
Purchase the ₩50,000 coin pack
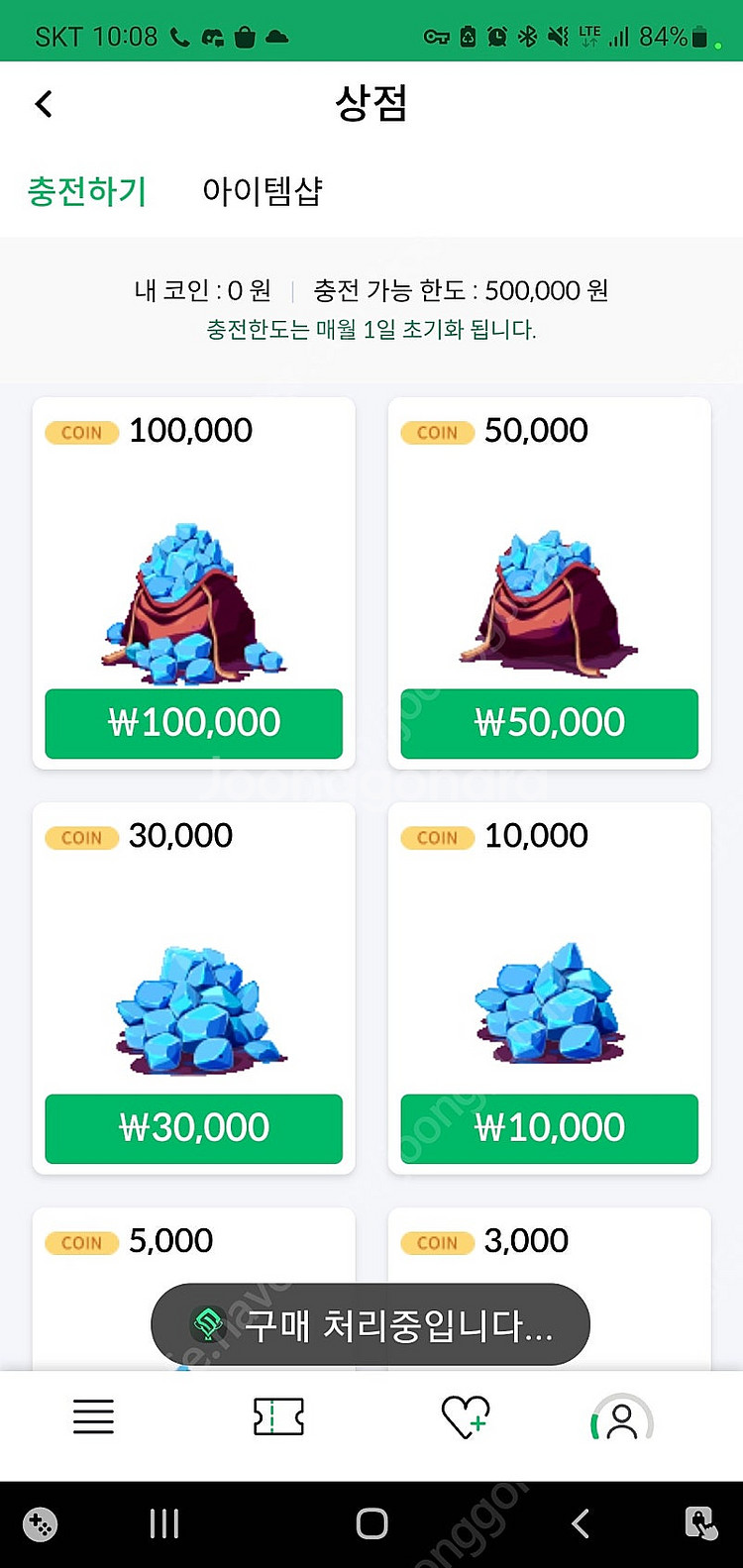(x=549, y=723)
